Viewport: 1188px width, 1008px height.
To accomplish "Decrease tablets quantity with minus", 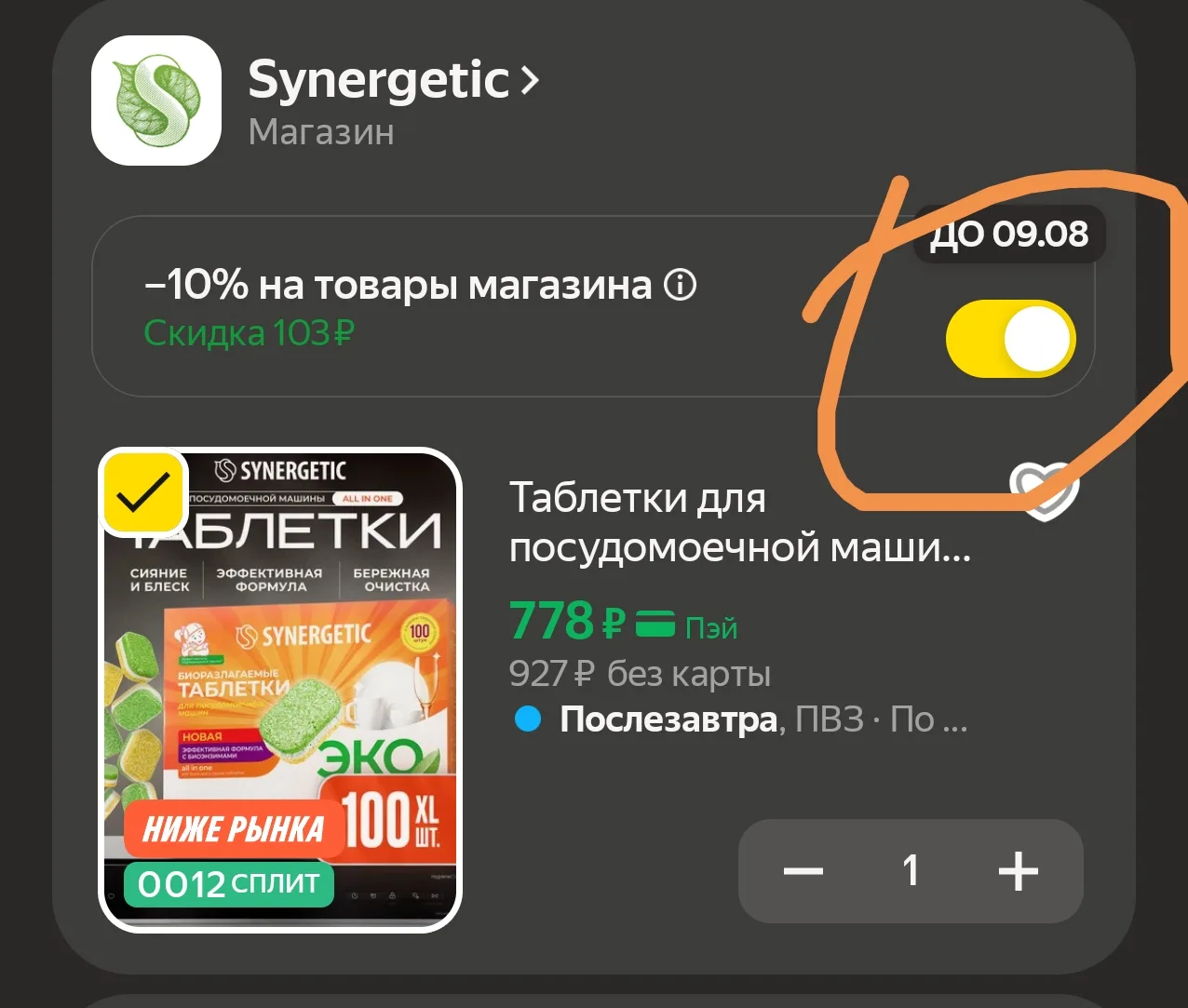I will click(803, 871).
